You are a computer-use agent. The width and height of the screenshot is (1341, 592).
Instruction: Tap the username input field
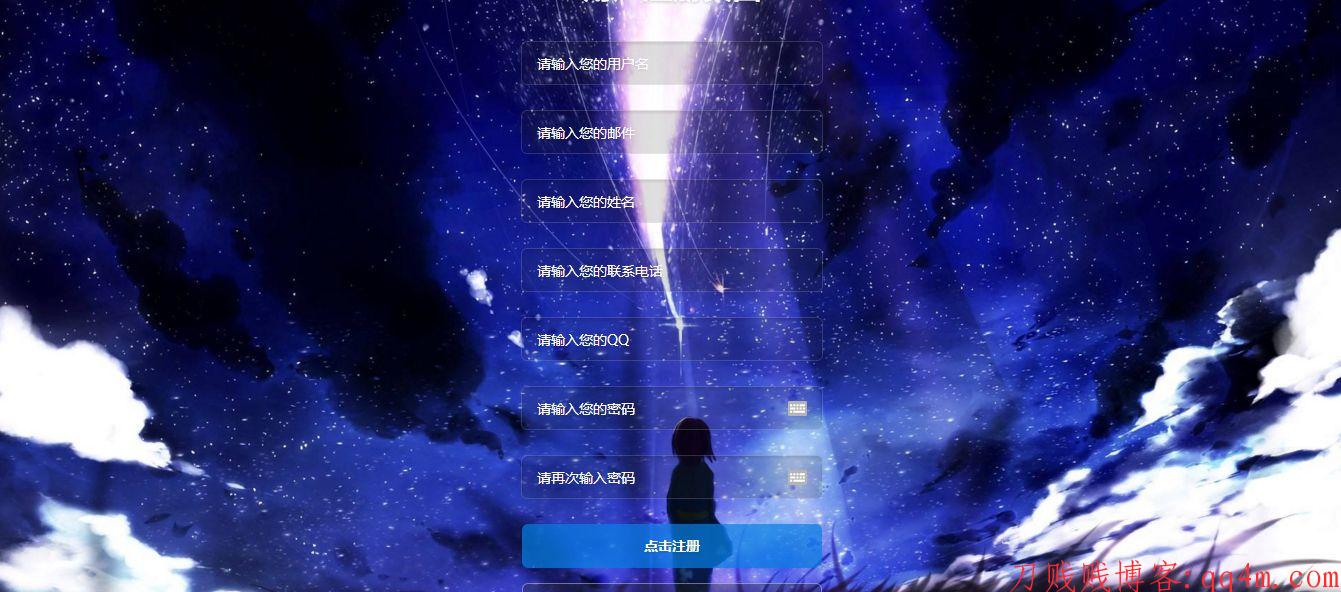tap(671, 64)
